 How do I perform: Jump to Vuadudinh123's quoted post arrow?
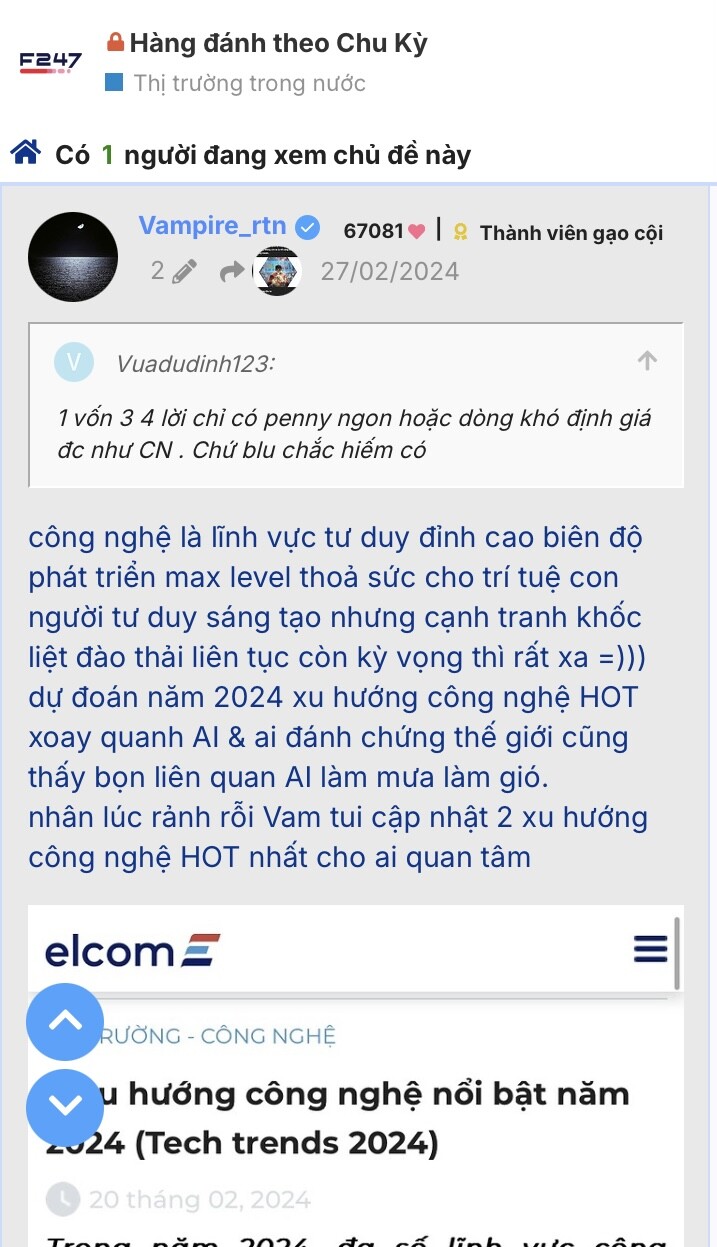click(647, 361)
